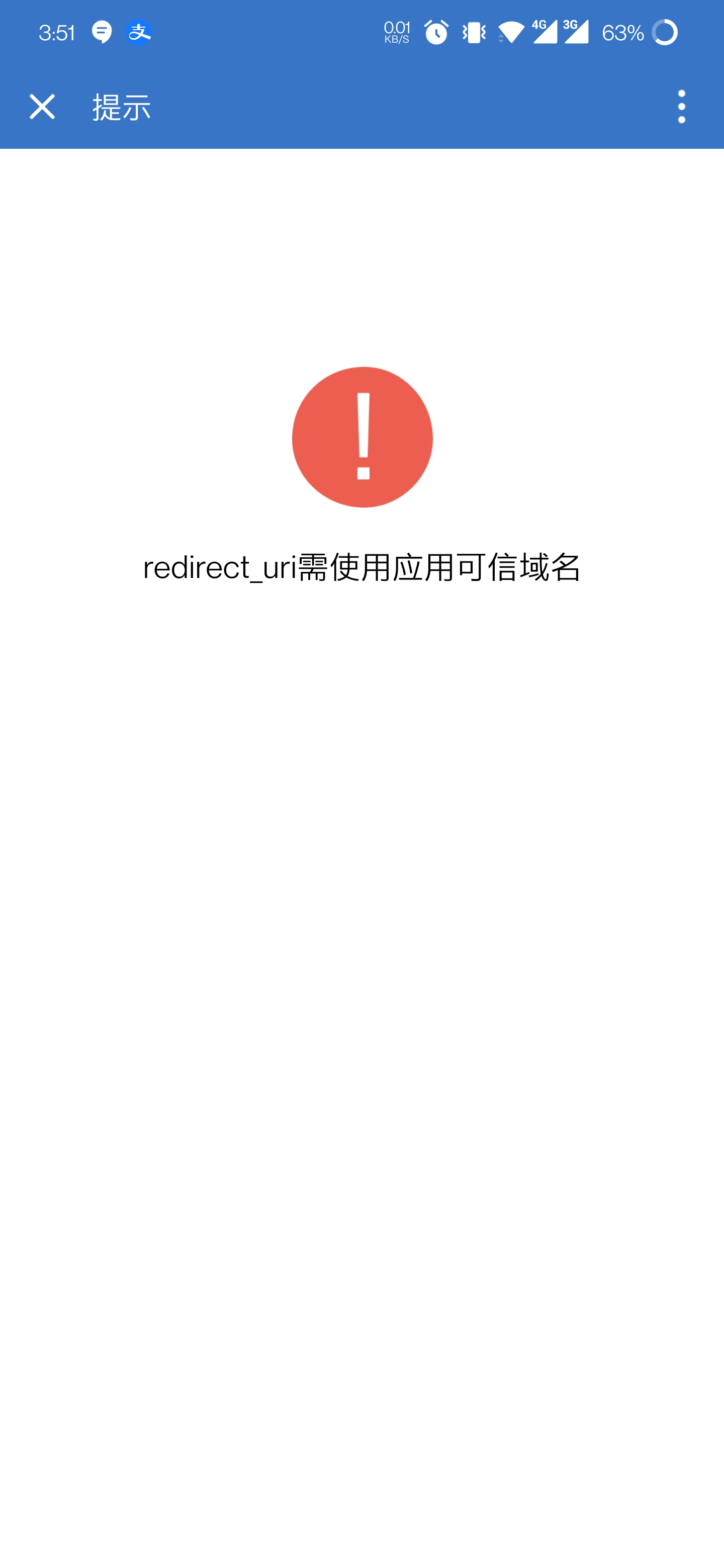The image size is (724, 1568).
Task: Close the 提示 error page
Action: pos(42,107)
